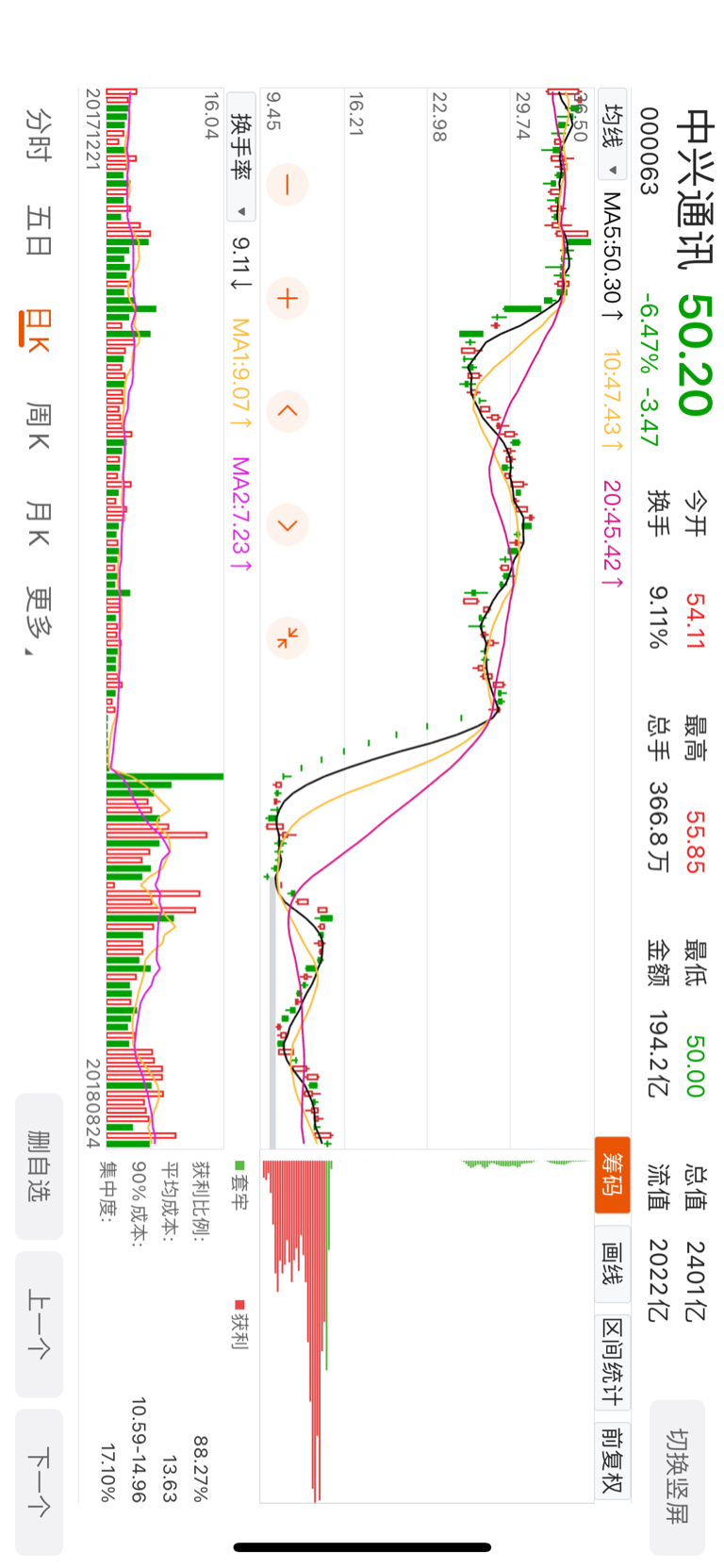Switch to the 周K chart tab

[x=39, y=424]
